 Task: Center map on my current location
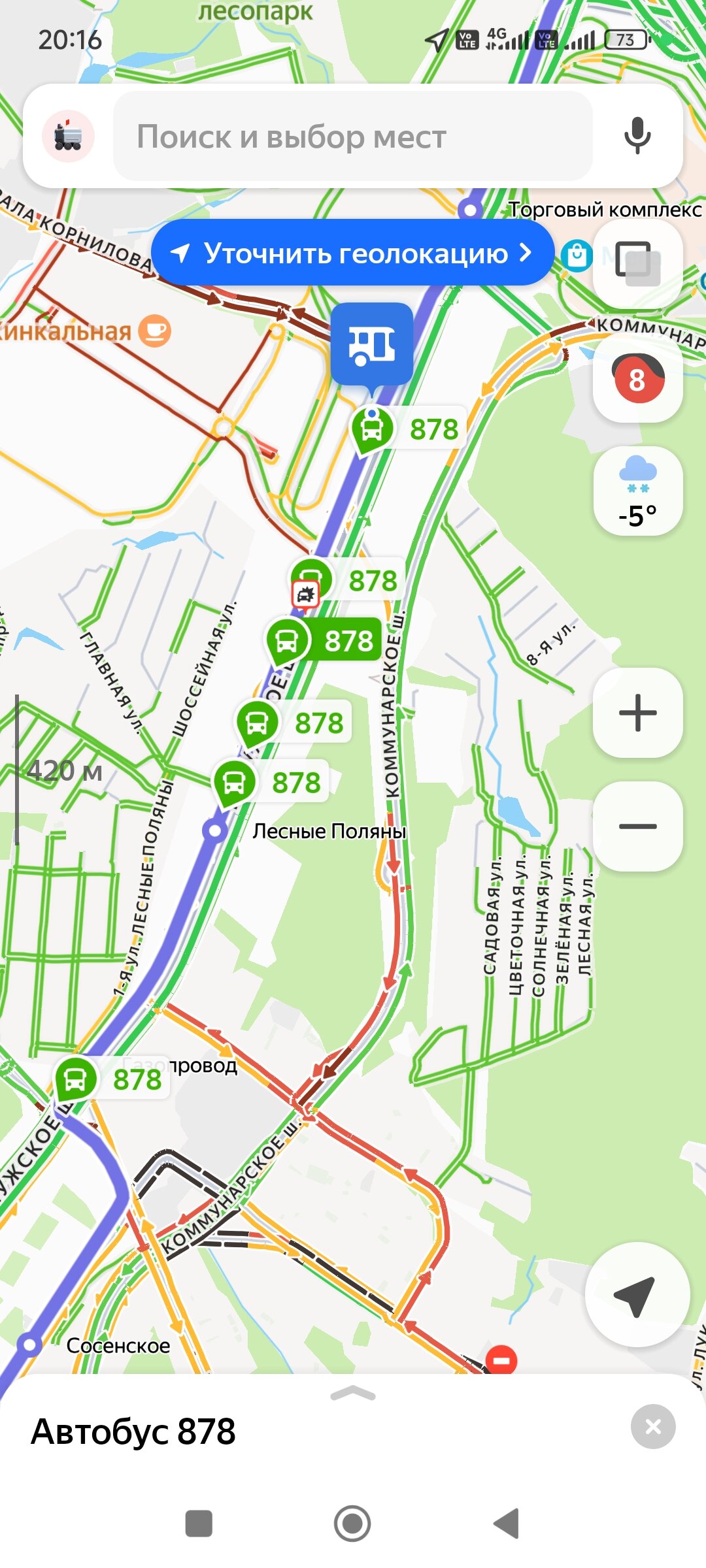click(637, 1295)
